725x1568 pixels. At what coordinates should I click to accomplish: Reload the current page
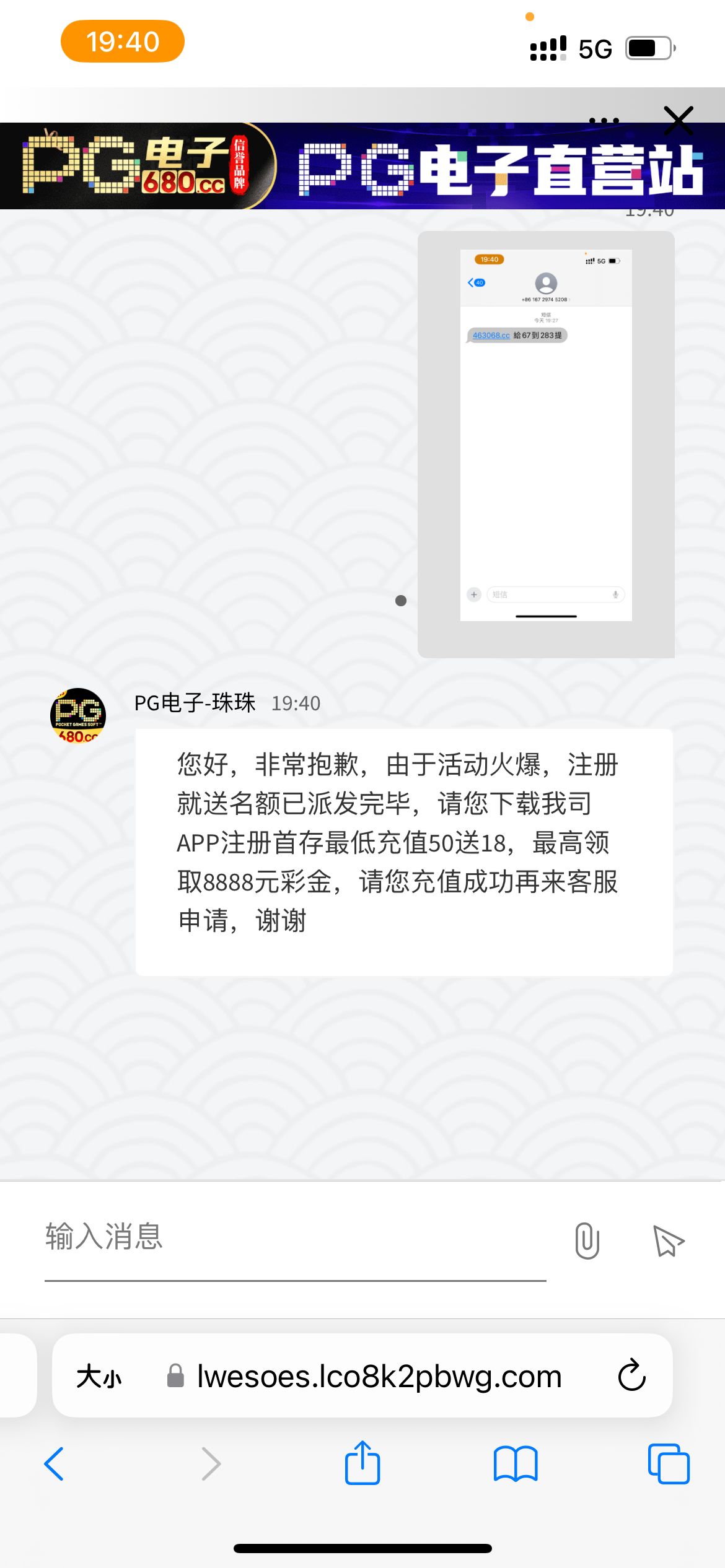(x=632, y=1376)
